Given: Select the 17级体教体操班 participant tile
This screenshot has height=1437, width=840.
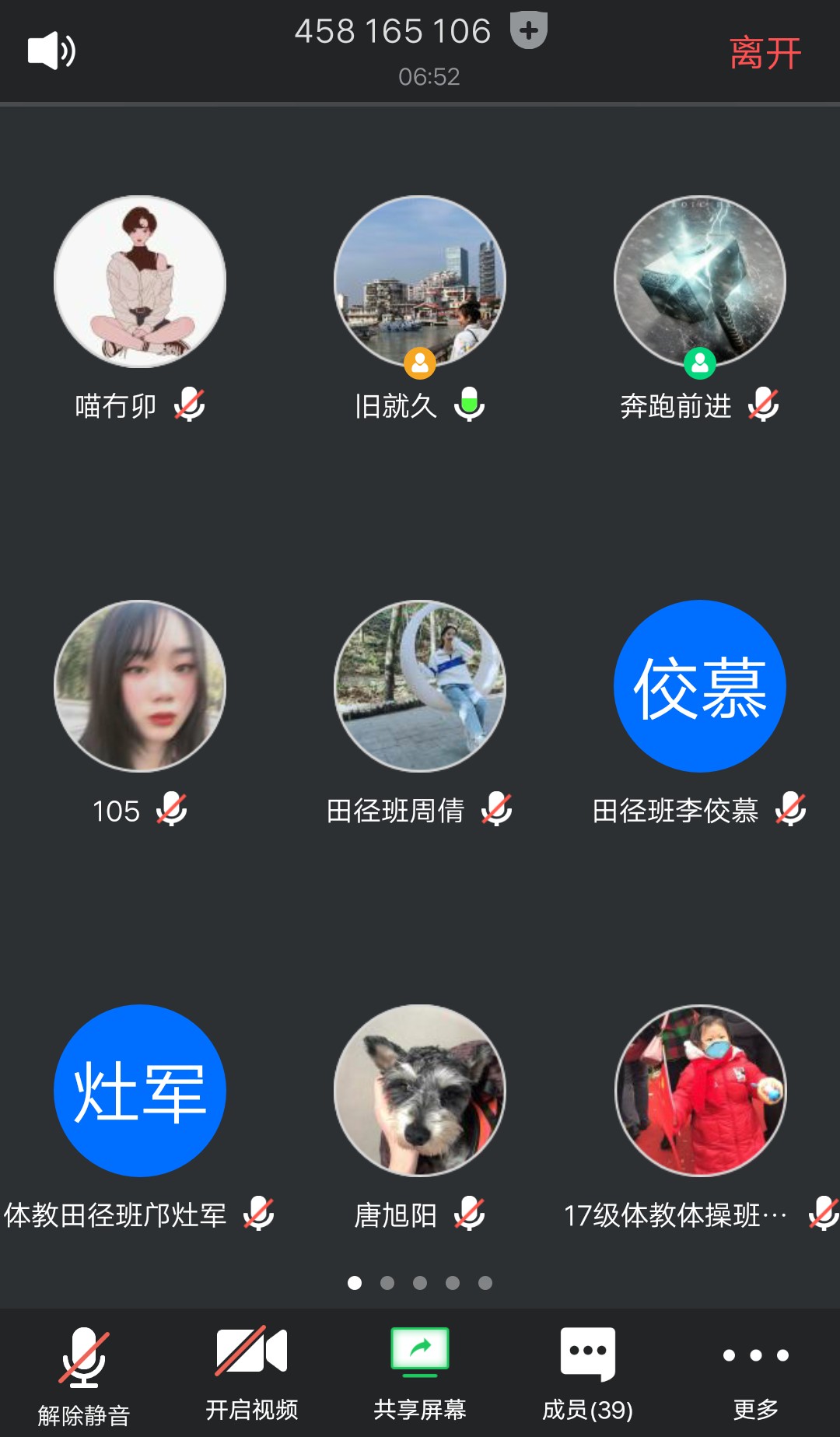Looking at the screenshot, I should point(700,1091).
